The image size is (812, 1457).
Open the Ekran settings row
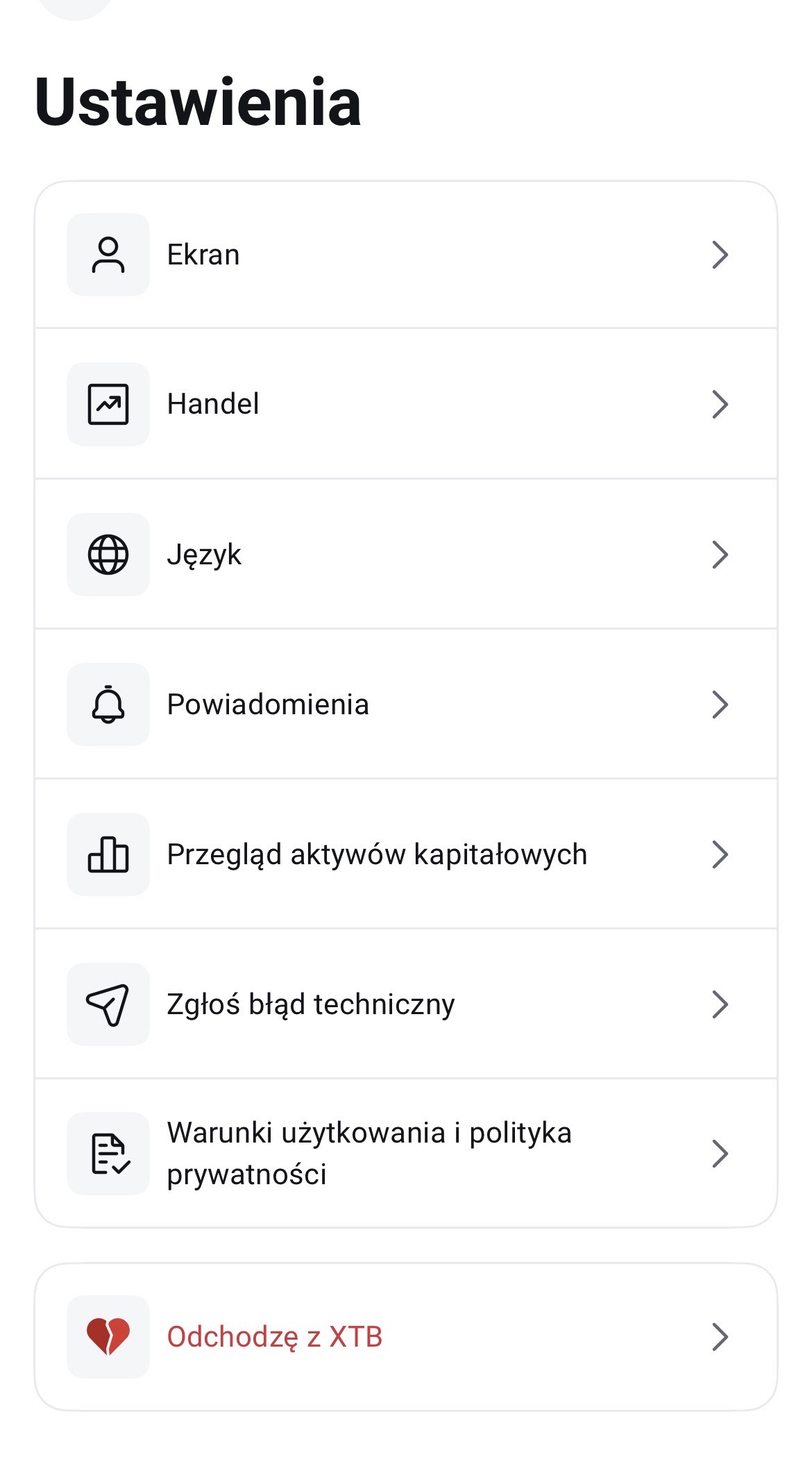pos(405,255)
